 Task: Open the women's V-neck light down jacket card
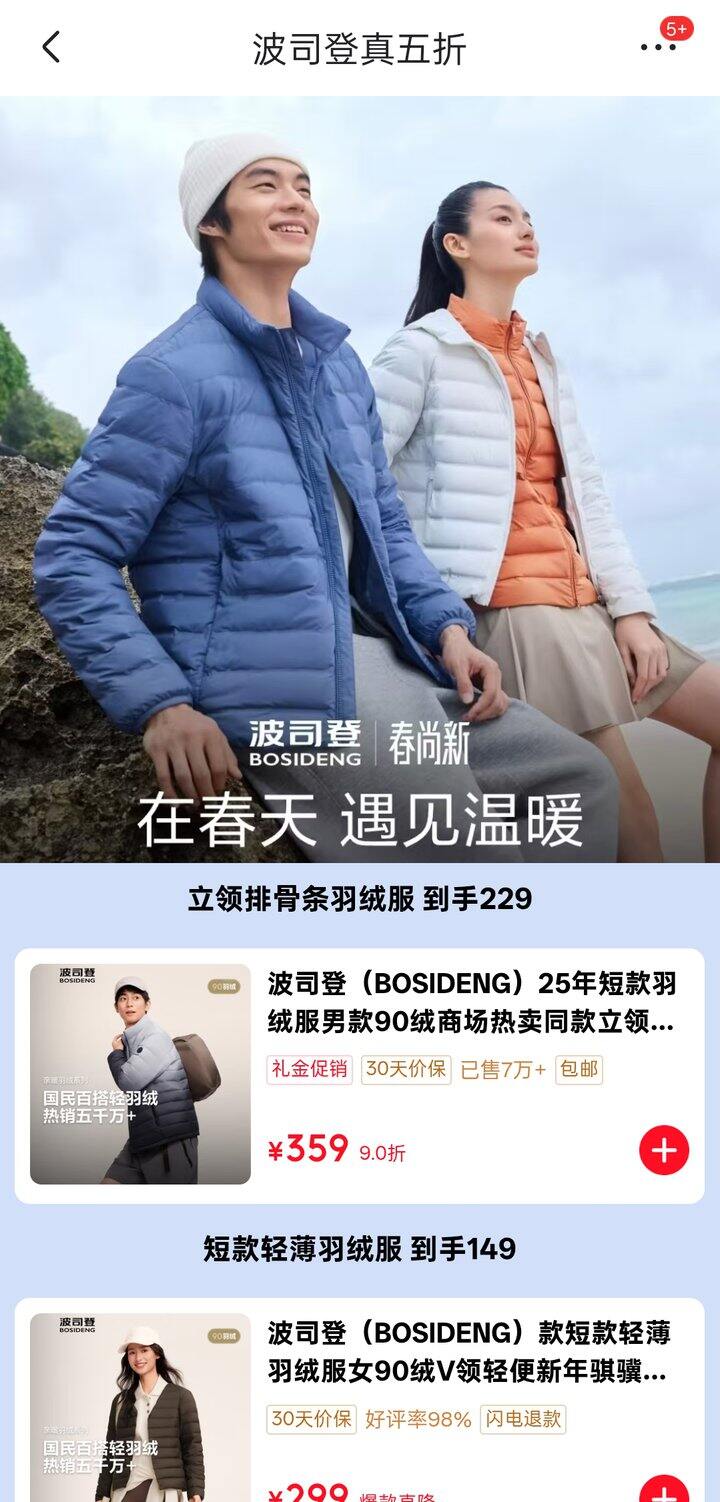tap(360, 1400)
